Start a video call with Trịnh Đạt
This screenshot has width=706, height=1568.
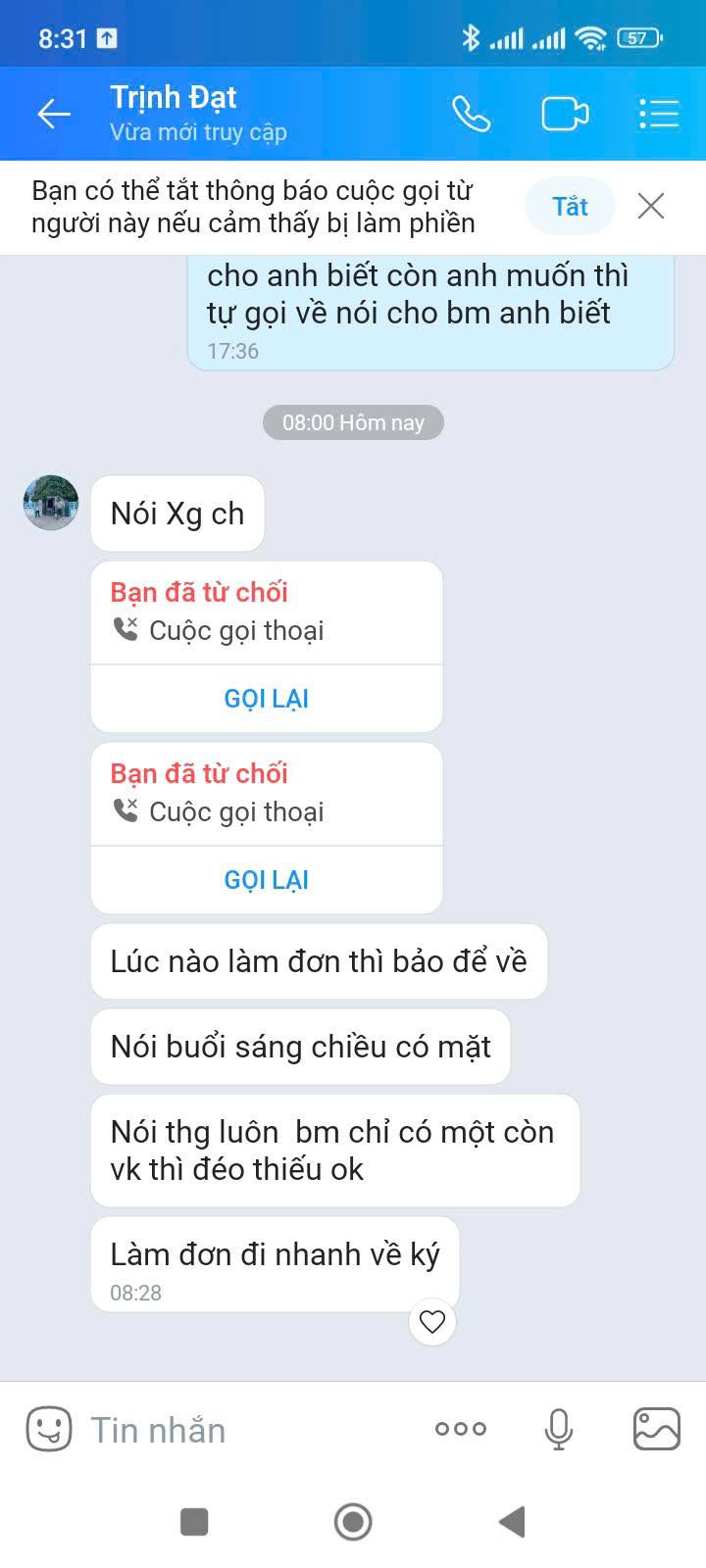point(565,115)
